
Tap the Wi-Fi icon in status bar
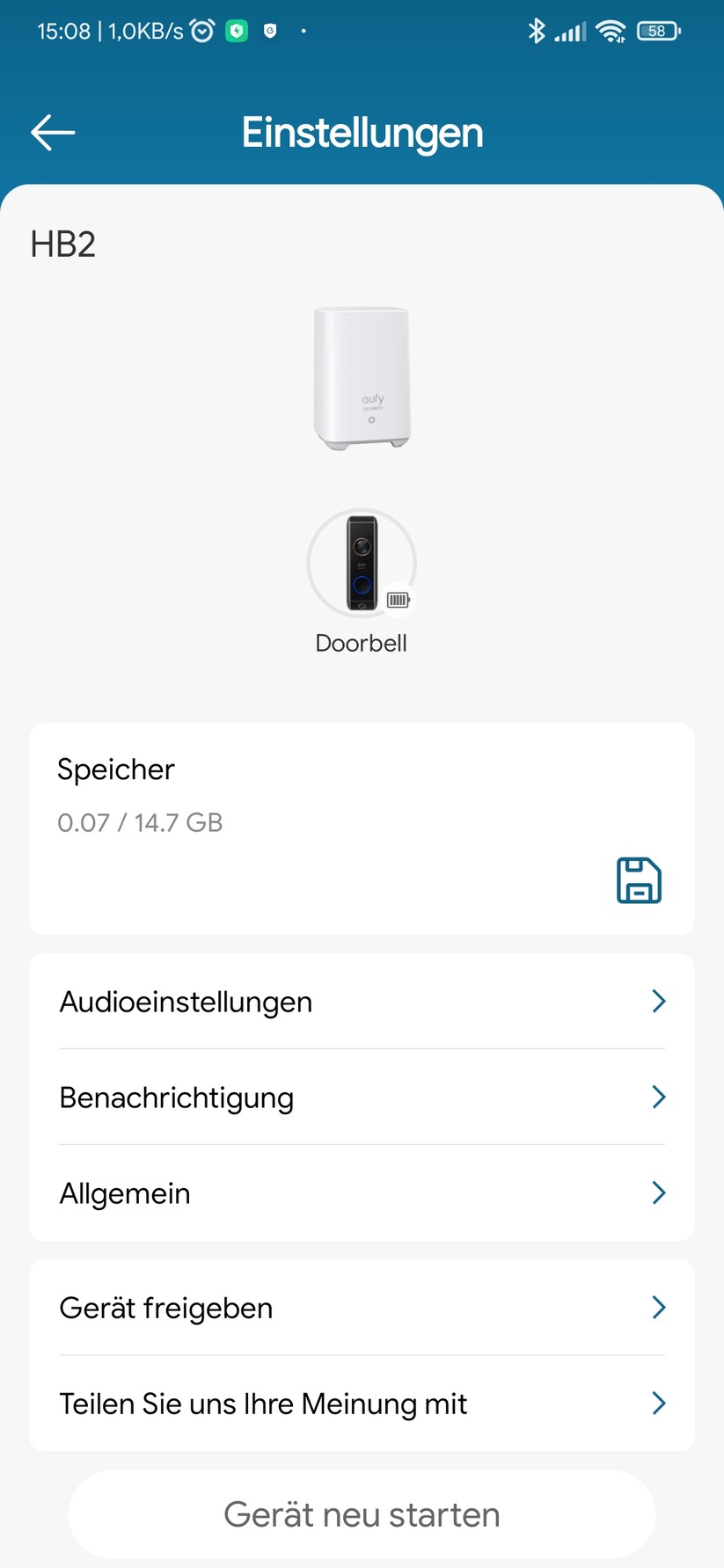pos(611,30)
